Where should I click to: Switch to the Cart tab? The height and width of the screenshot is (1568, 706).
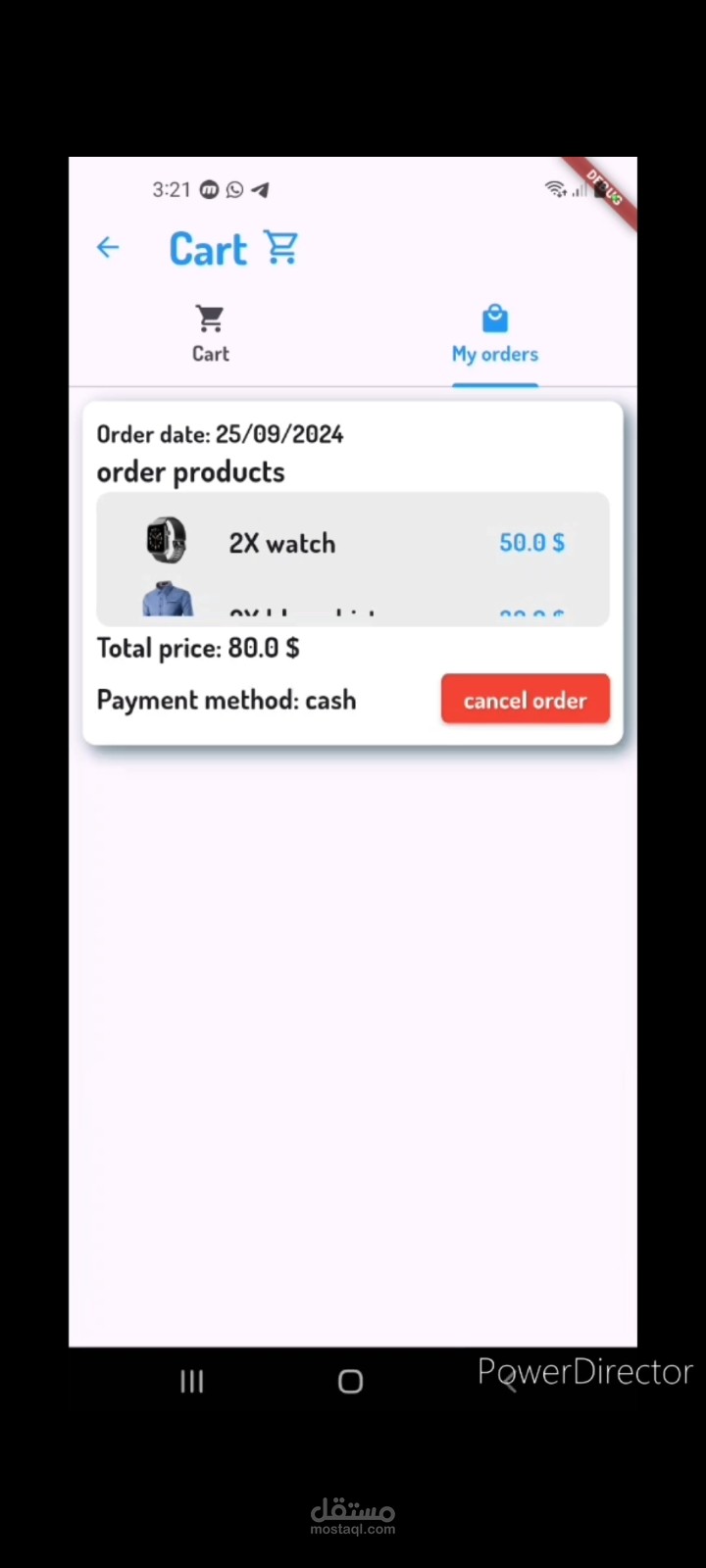(x=211, y=335)
